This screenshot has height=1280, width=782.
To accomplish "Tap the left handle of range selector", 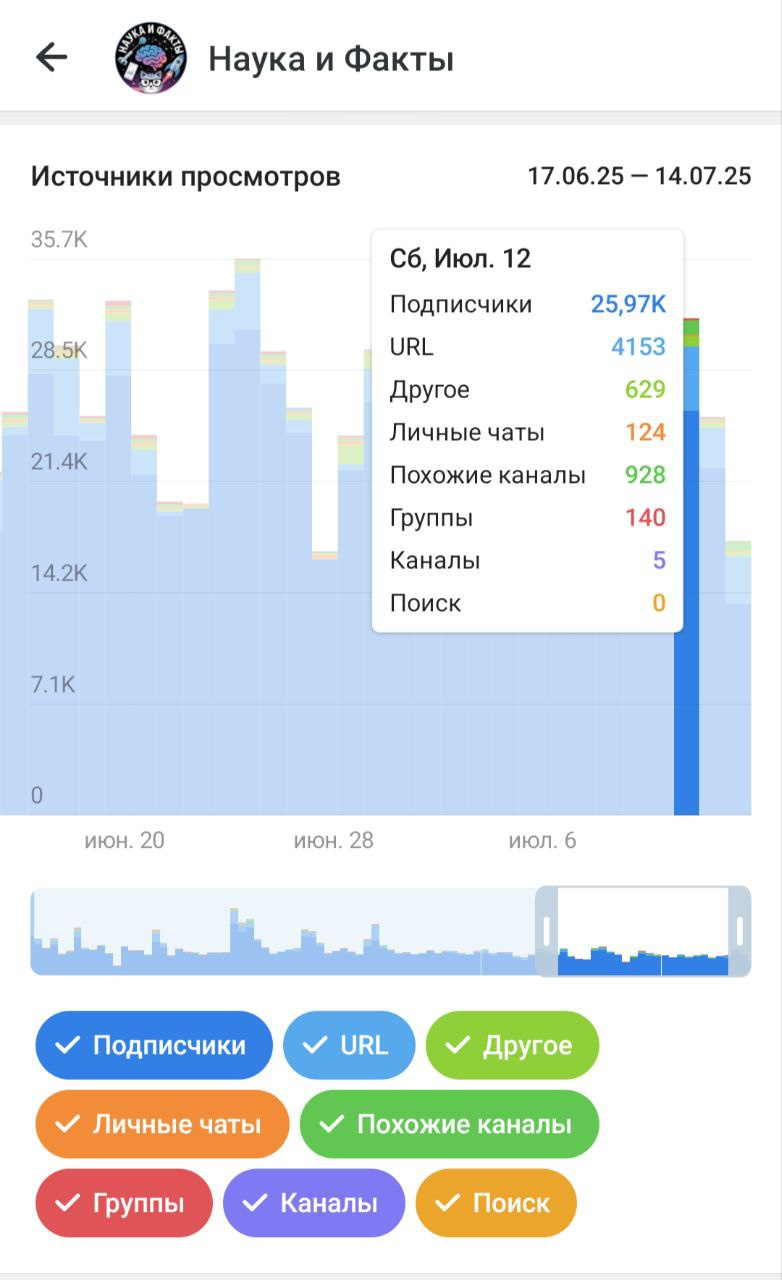I will point(546,931).
